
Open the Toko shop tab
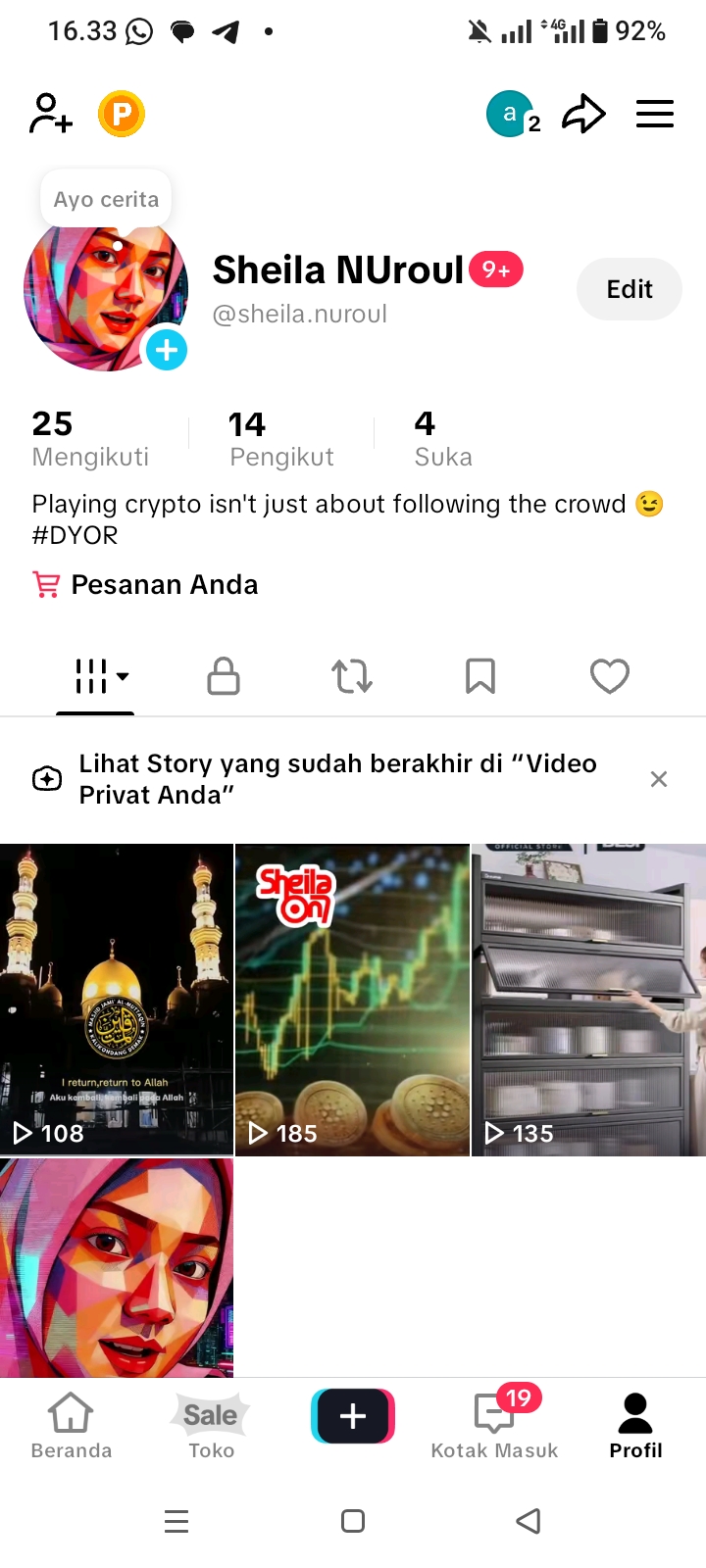click(x=212, y=1426)
